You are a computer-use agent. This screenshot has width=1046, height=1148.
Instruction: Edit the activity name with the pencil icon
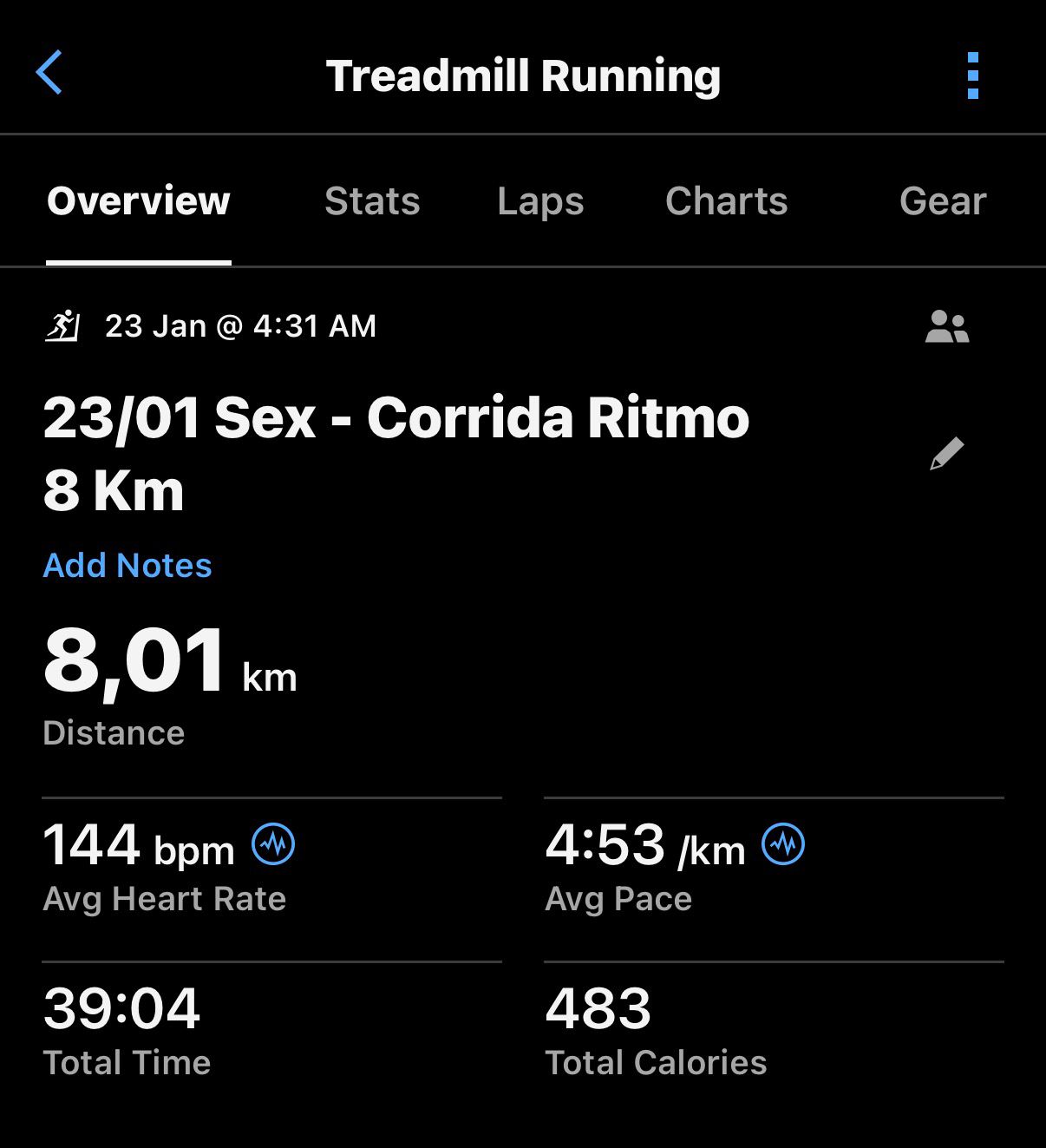pyautogui.click(x=946, y=454)
